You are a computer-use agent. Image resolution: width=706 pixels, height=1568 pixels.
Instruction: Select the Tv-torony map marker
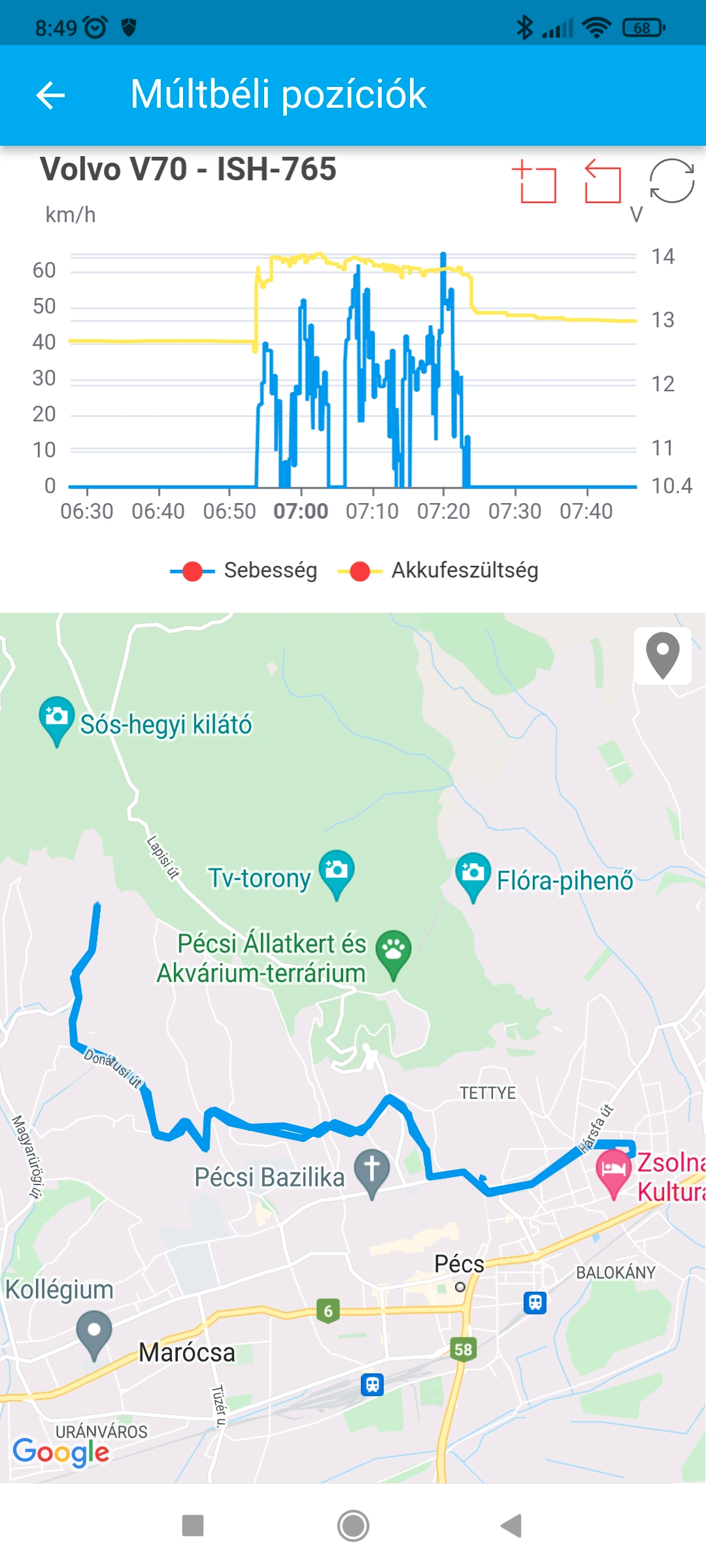pos(337,872)
